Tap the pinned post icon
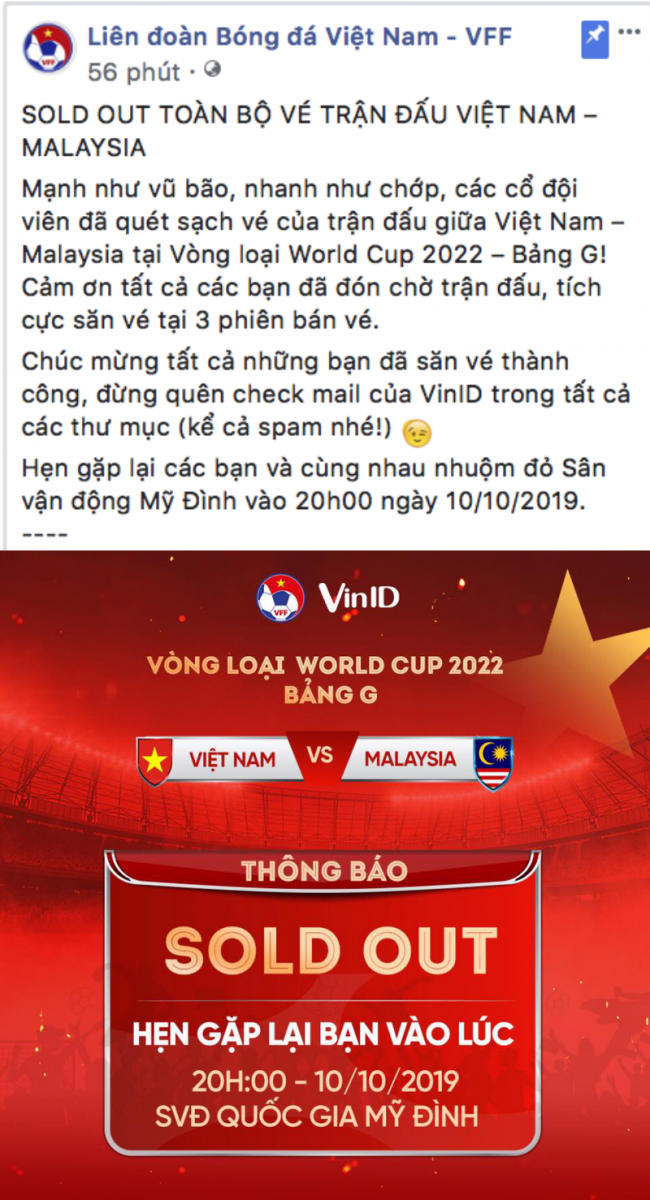This screenshot has width=650, height=1200. [595, 40]
